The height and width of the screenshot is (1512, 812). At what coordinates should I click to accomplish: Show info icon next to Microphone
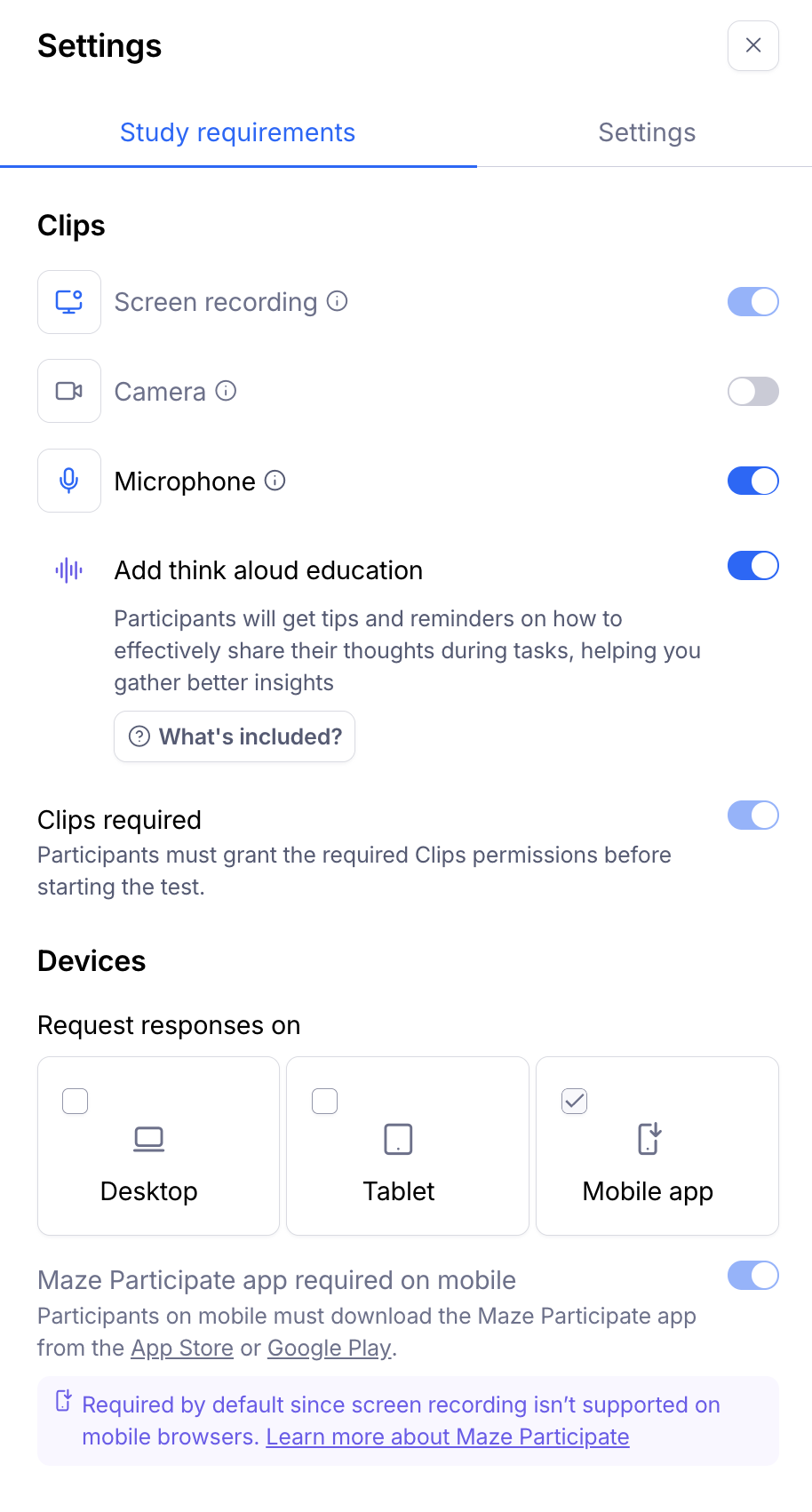tap(275, 481)
